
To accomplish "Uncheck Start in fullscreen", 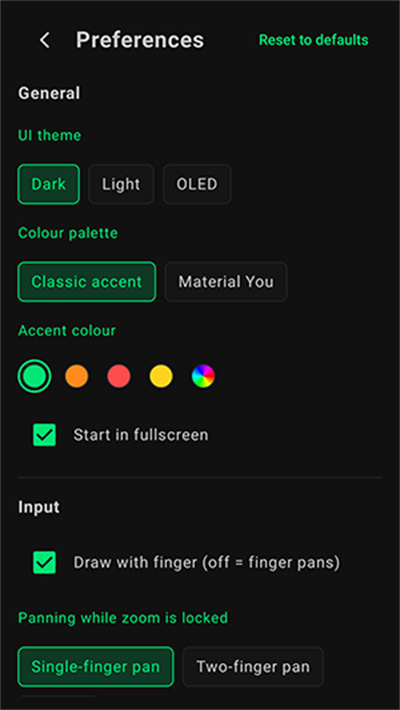I will pyautogui.click(x=44, y=435).
